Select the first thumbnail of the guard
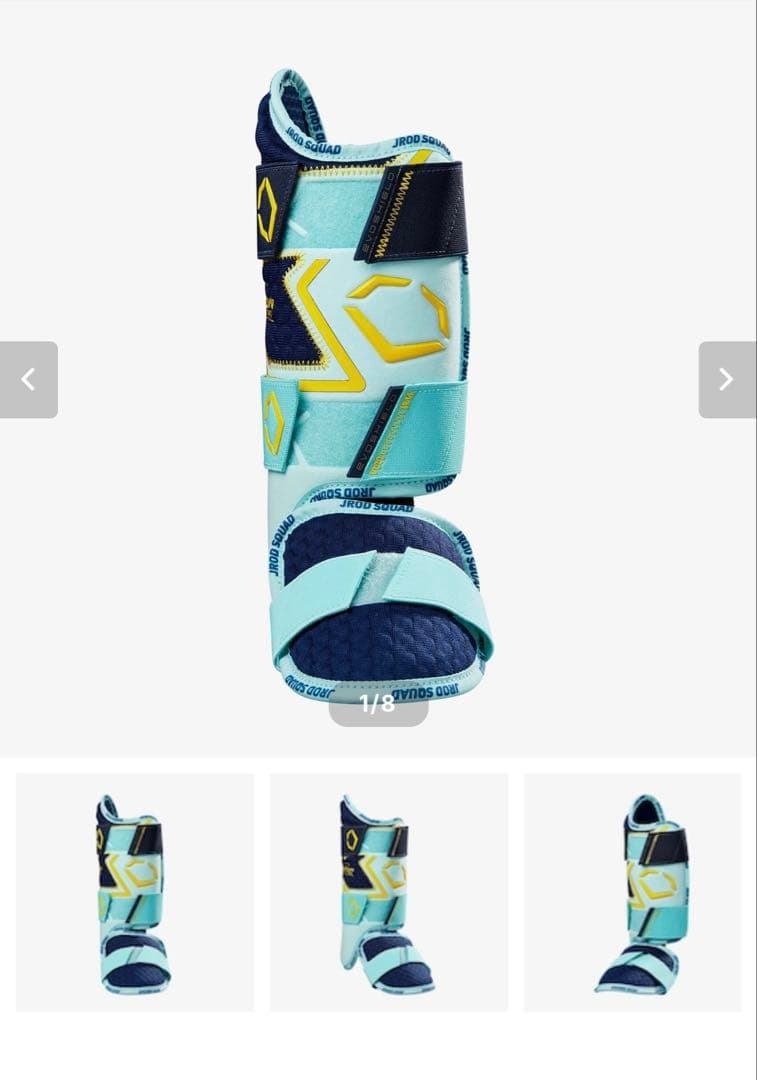The image size is (757, 1080). click(x=135, y=892)
